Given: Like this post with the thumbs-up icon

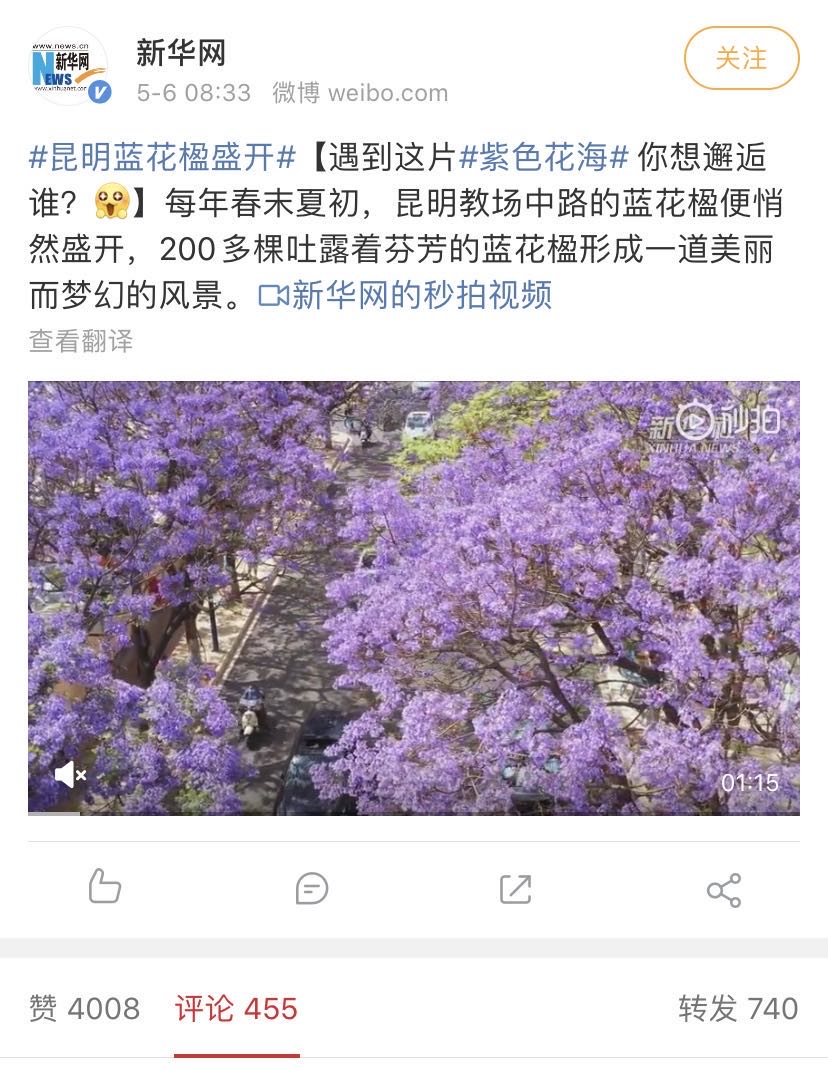Looking at the screenshot, I should 105,887.
